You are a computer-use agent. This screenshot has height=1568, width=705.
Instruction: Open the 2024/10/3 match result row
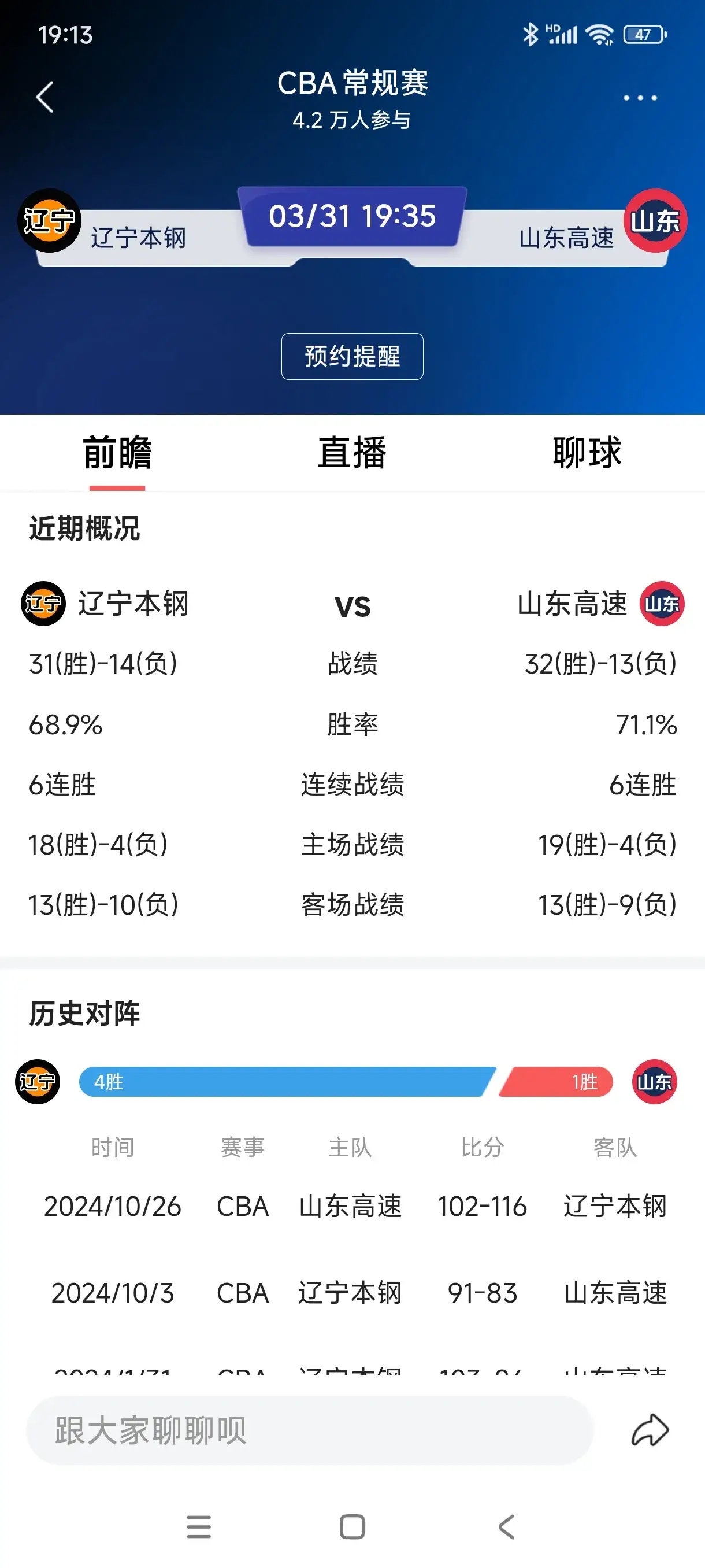tap(352, 1293)
